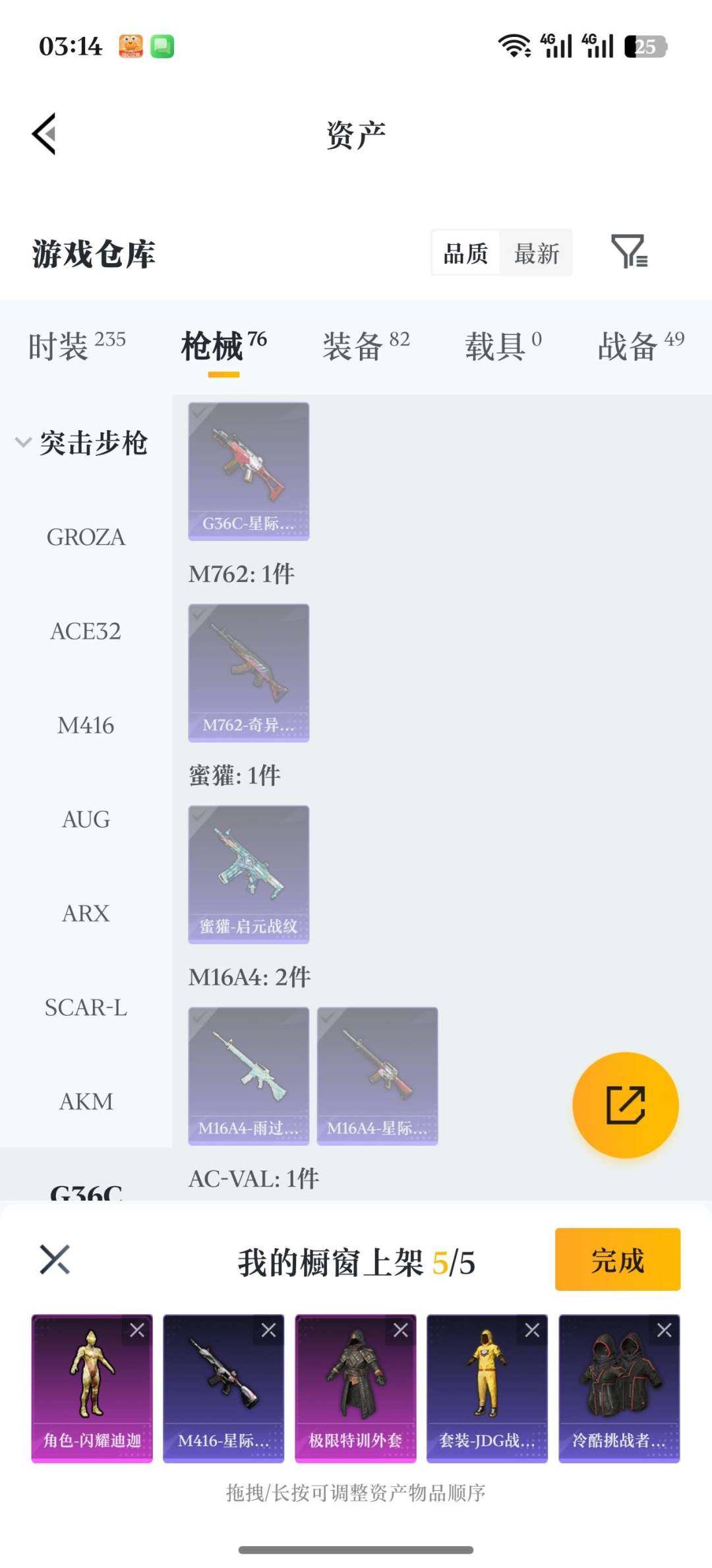Tap the yellow share listing floating button
Screen dimensions: 712x1568
(625, 1104)
